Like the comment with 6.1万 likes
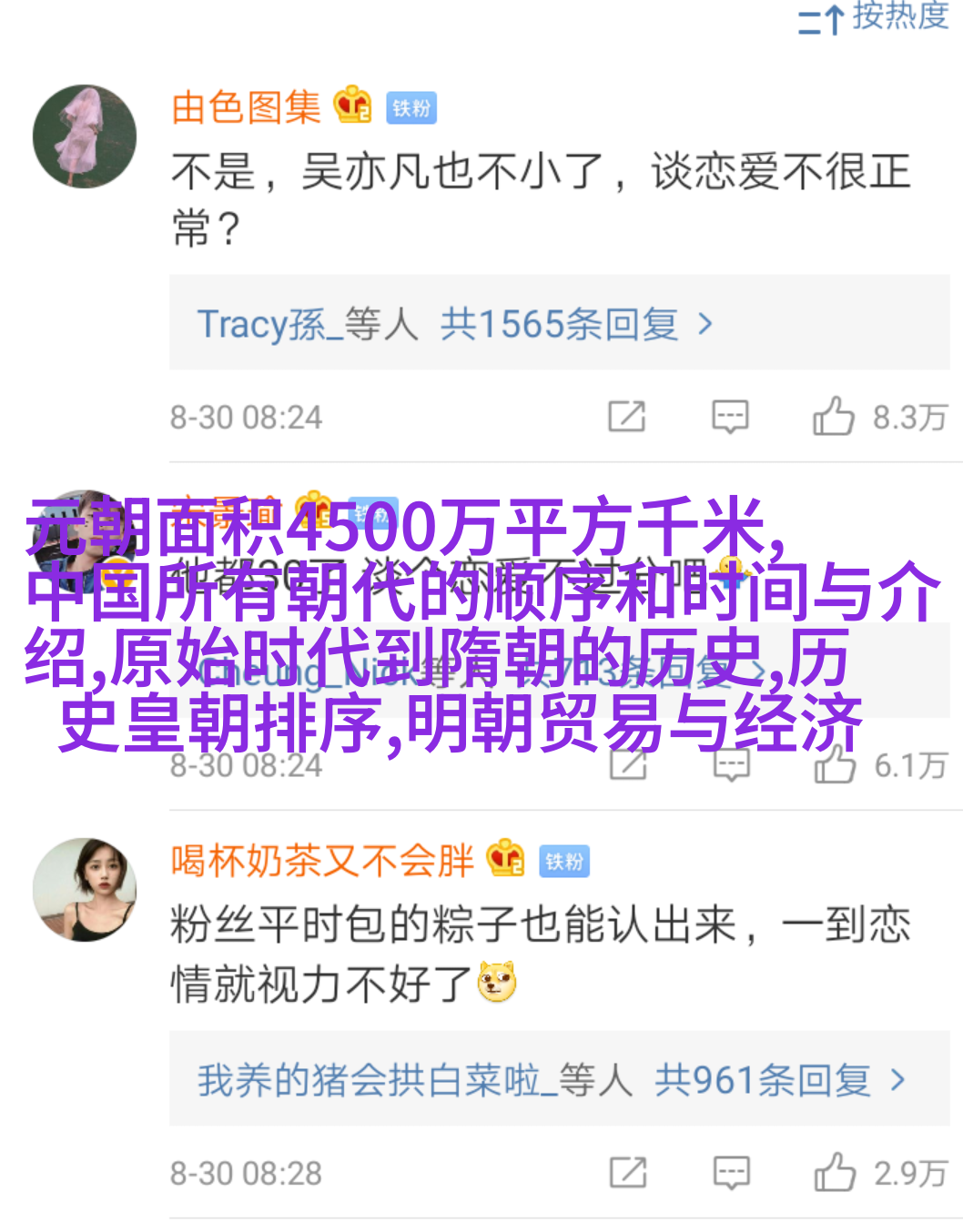963x1232 pixels. tap(835, 764)
